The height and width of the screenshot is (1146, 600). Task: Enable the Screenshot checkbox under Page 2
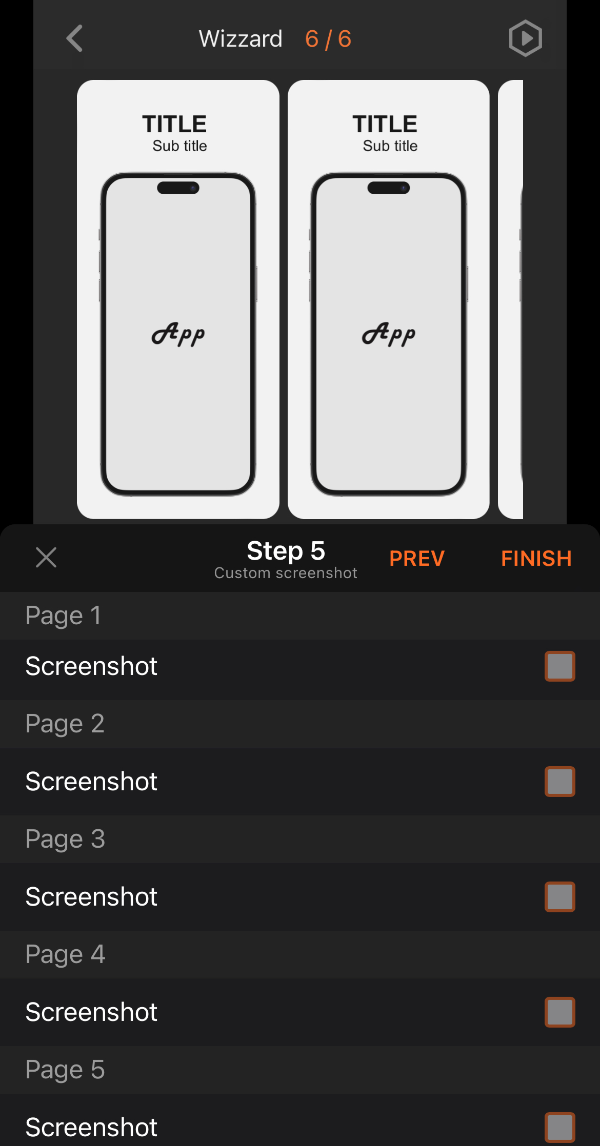pyautogui.click(x=560, y=781)
